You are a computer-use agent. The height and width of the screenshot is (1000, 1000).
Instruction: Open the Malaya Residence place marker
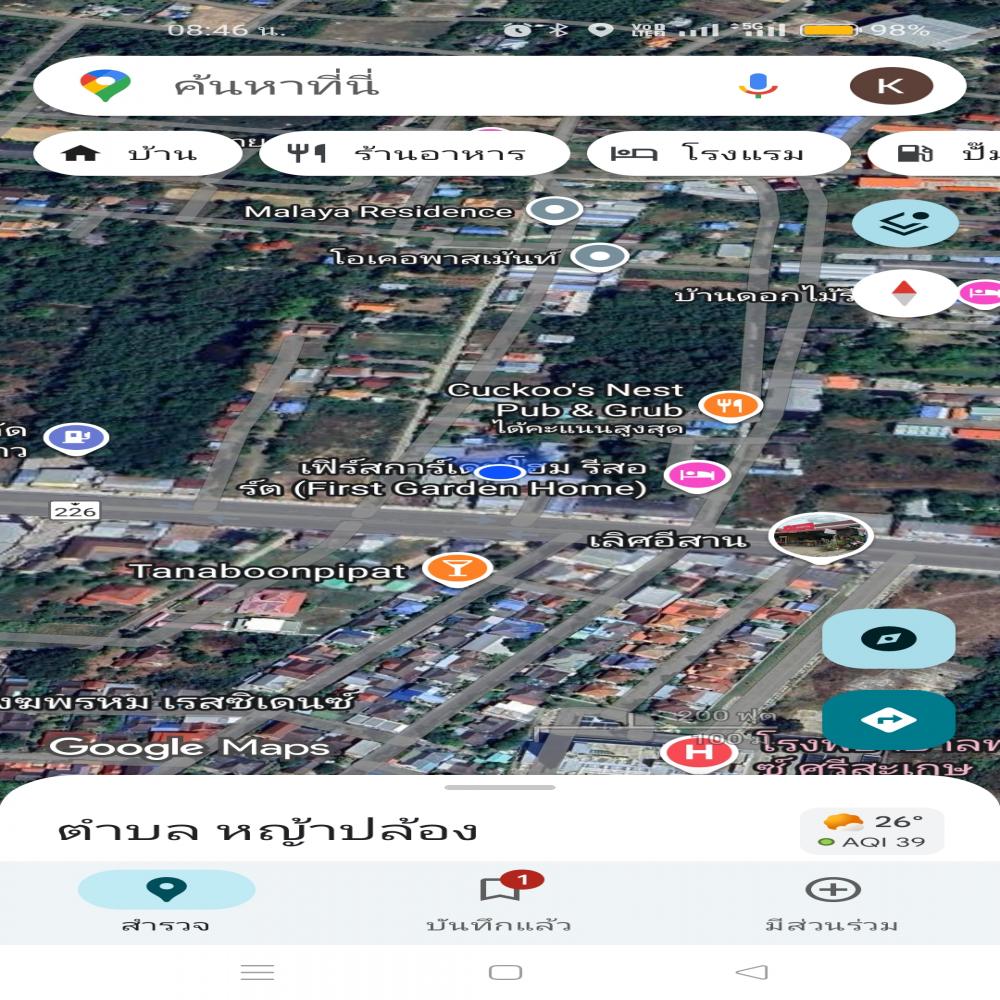[554, 211]
